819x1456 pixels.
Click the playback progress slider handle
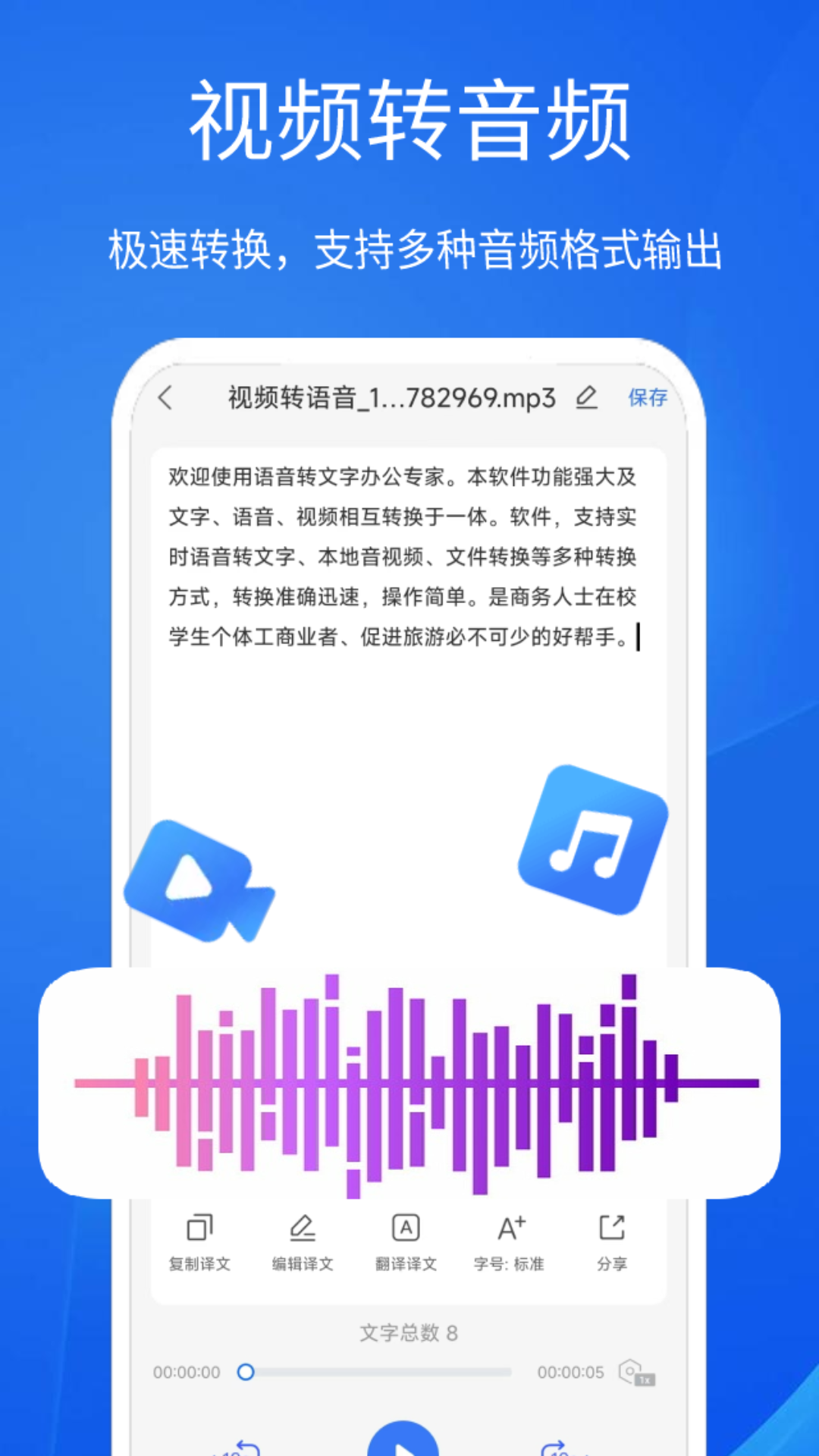tap(246, 1372)
